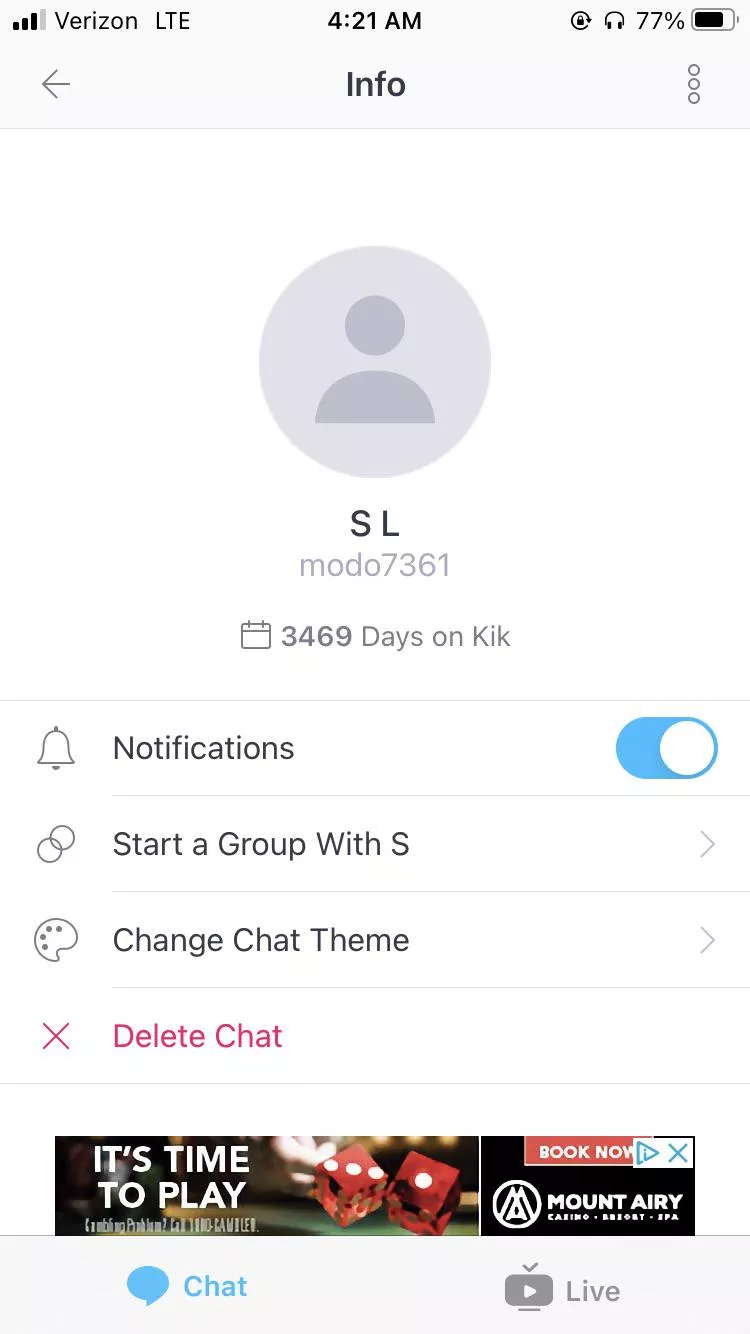Go back using the arrow icon
The width and height of the screenshot is (750, 1334).
(x=56, y=85)
